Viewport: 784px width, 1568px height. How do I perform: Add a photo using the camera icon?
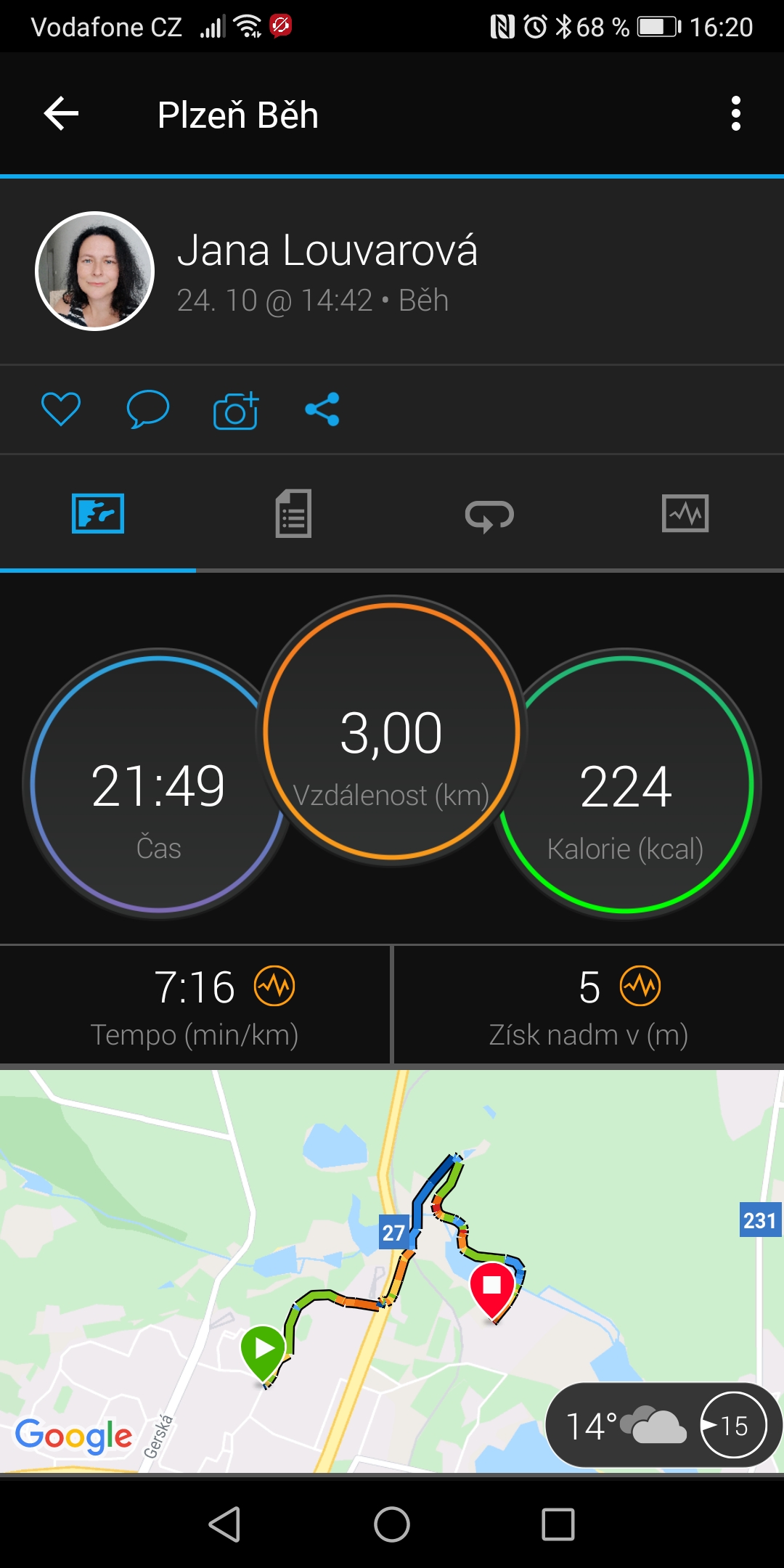coord(236,410)
